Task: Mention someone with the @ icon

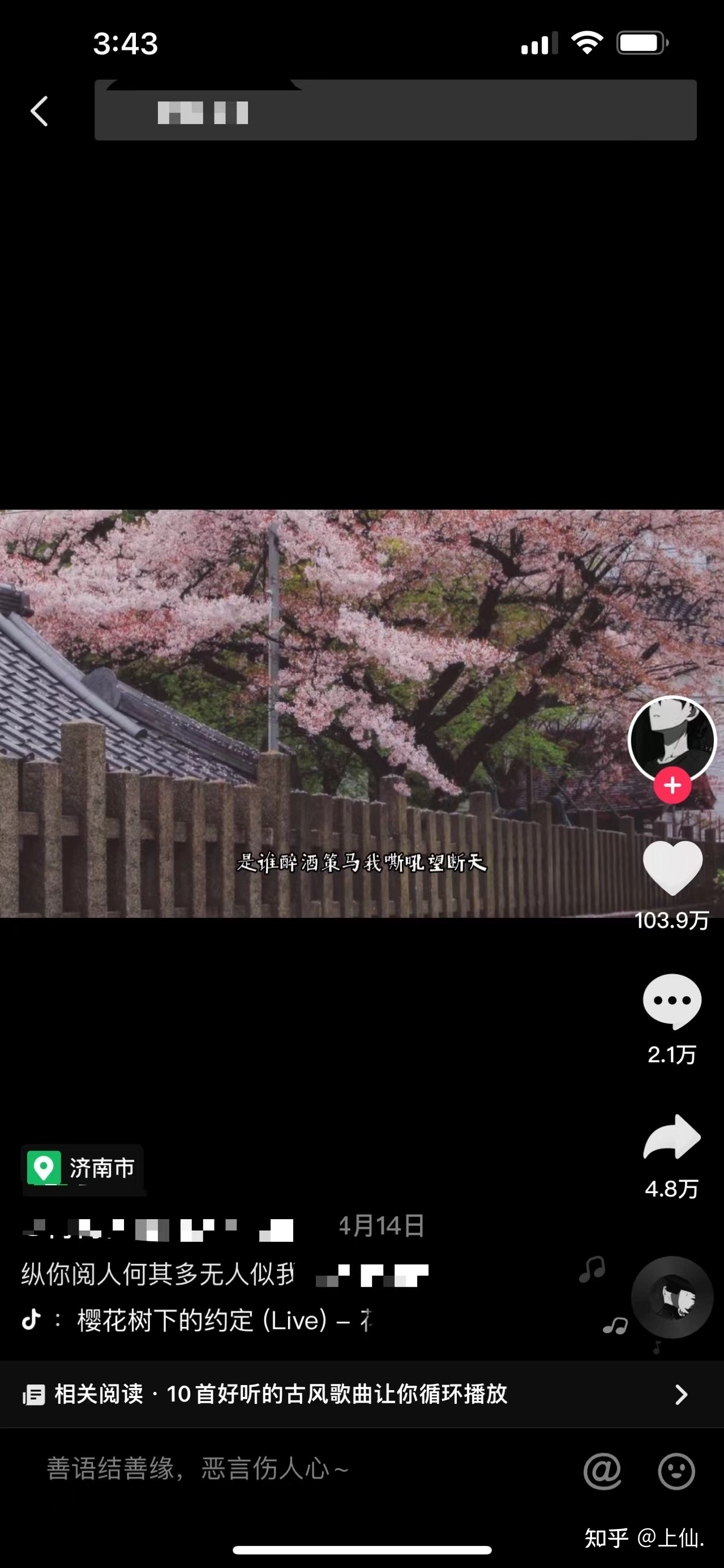Action: point(602,1471)
